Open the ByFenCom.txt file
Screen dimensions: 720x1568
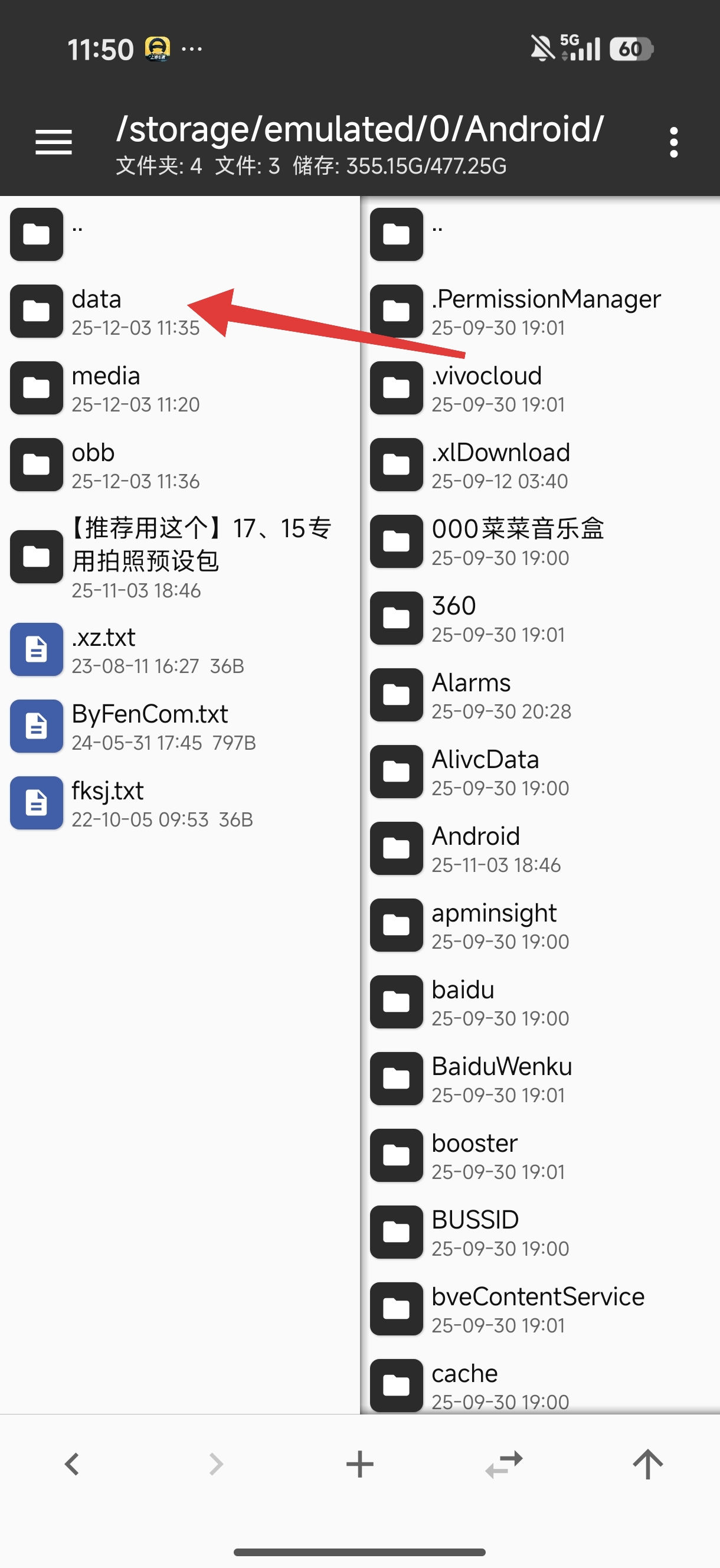150,726
